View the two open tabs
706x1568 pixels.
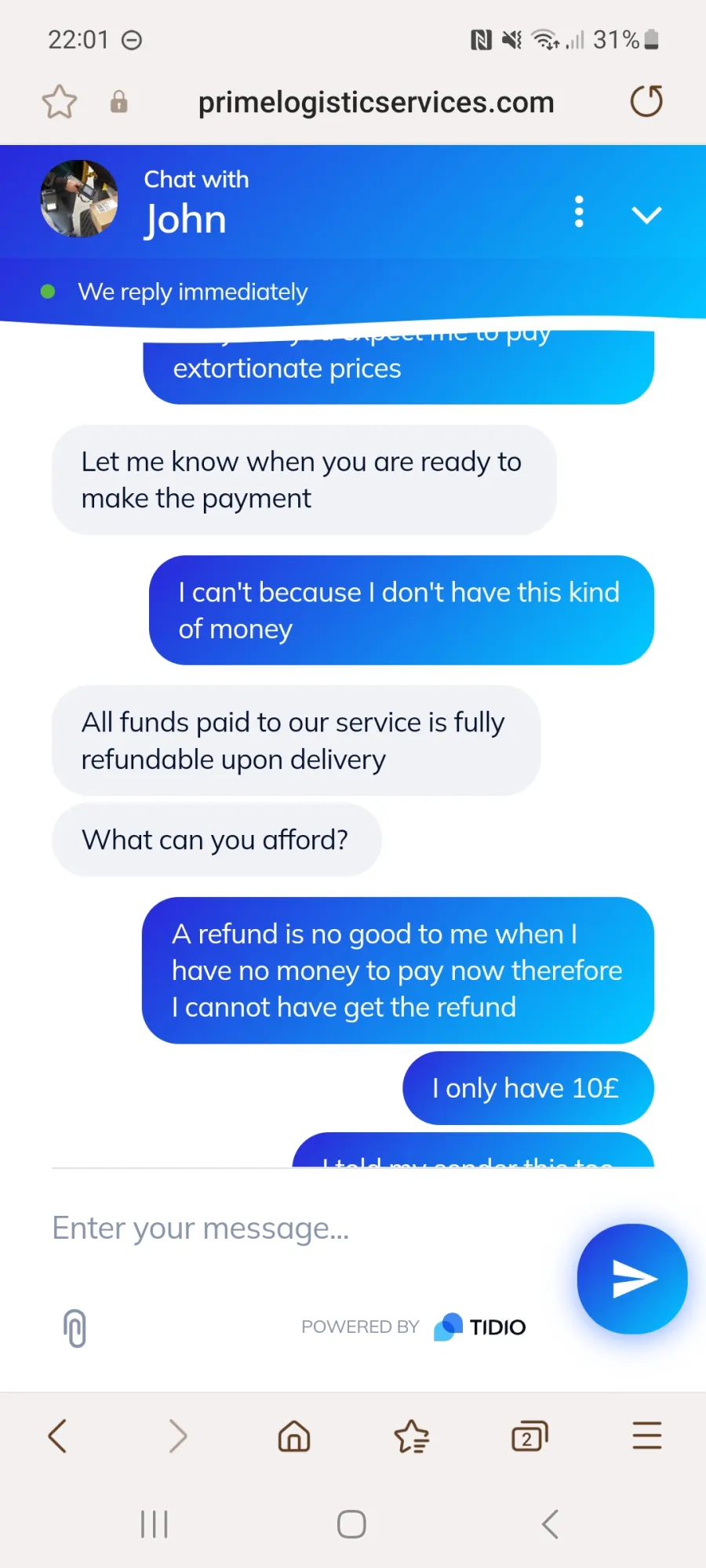coord(529,1436)
